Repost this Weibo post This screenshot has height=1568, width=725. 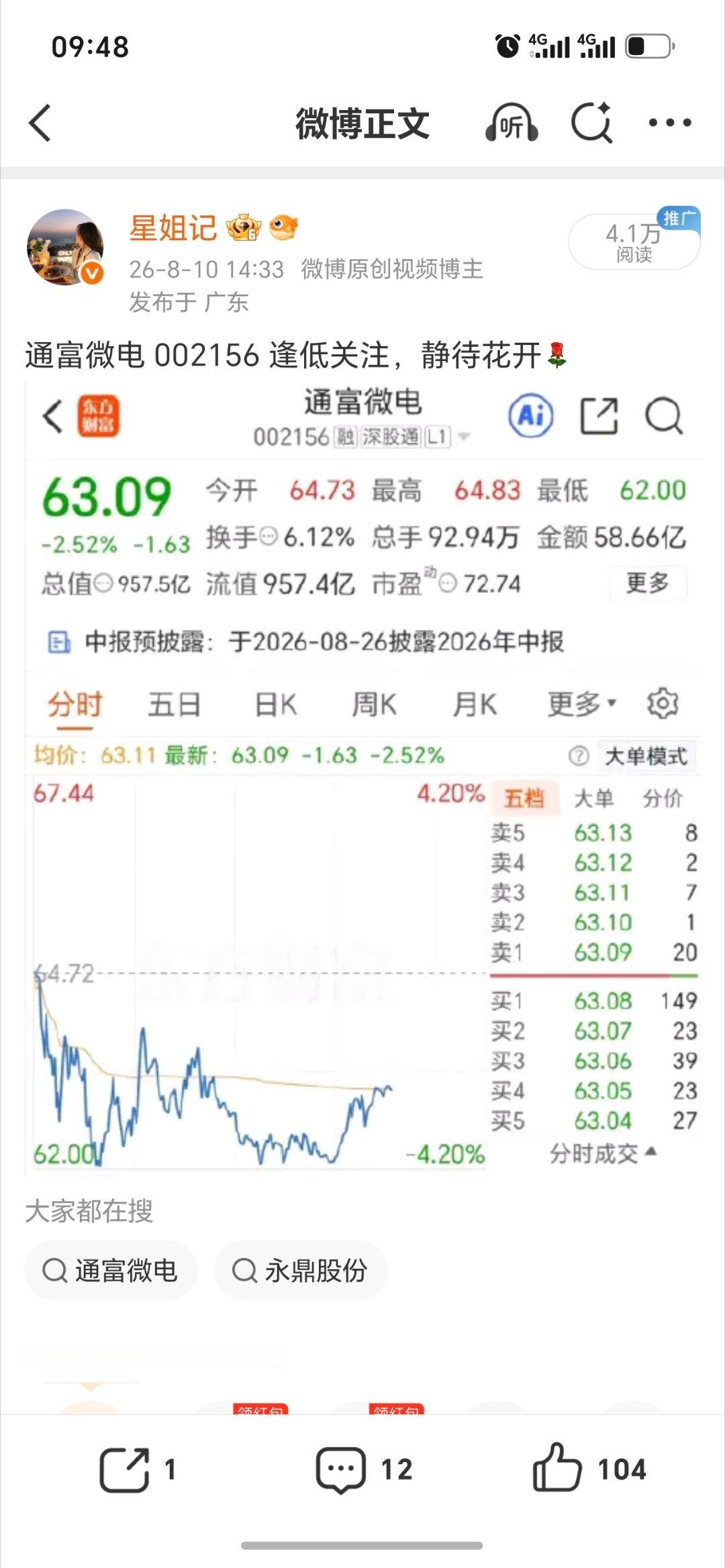click(138, 1469)
